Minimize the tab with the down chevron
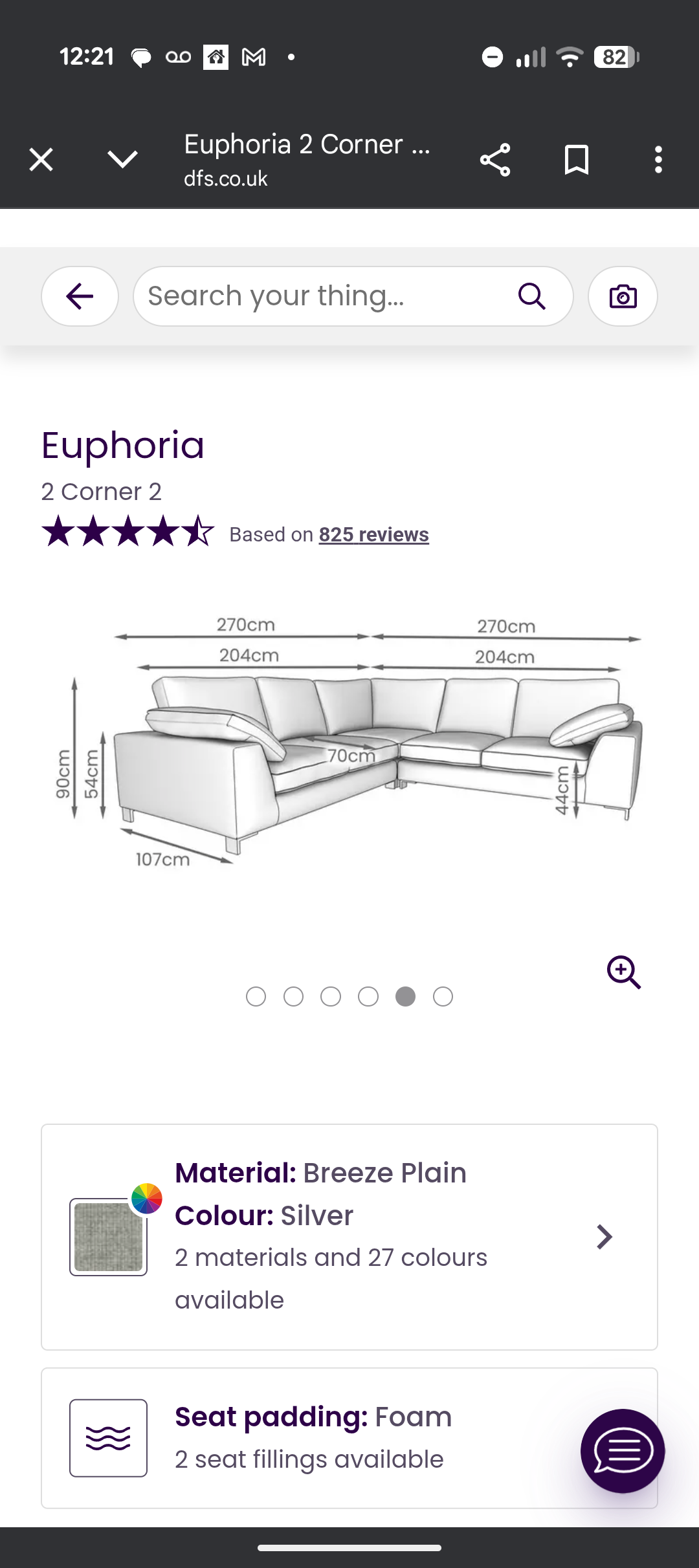Image resolution: width=699 pixels, height=1568 pixels. 122,159
